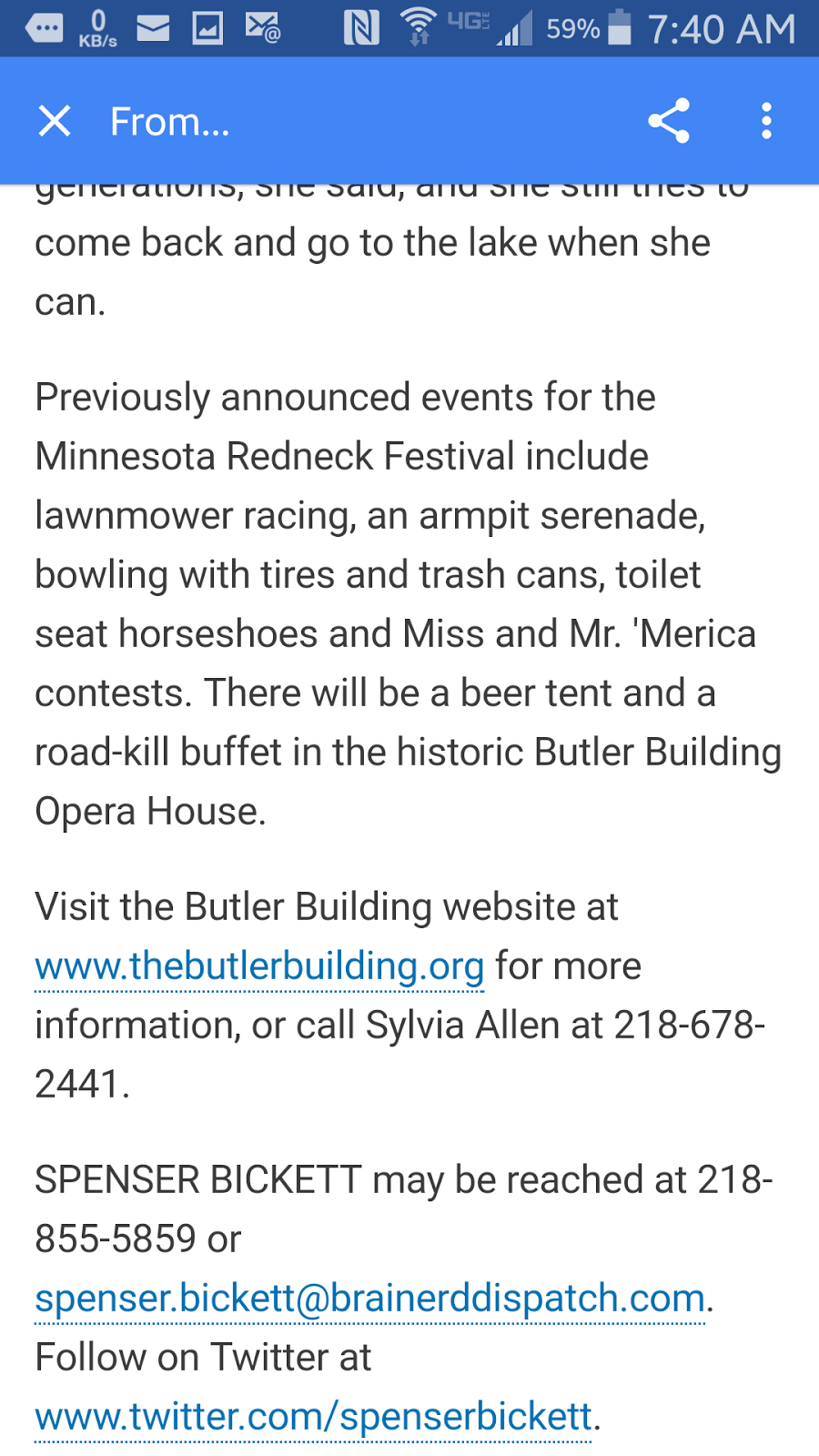Open the www.thebutlerbuilding.org link

259,966
